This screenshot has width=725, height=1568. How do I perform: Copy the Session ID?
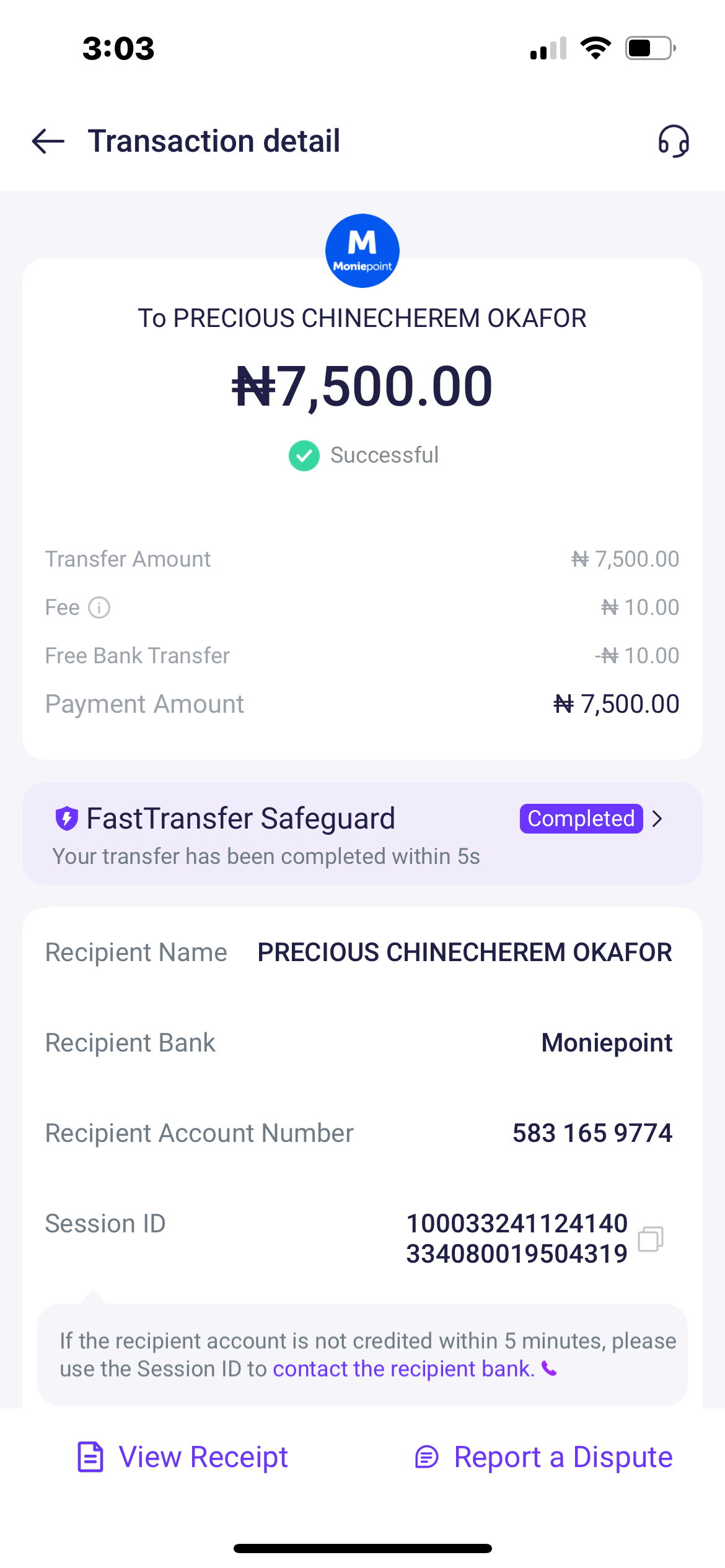(x=651, y=1239)
